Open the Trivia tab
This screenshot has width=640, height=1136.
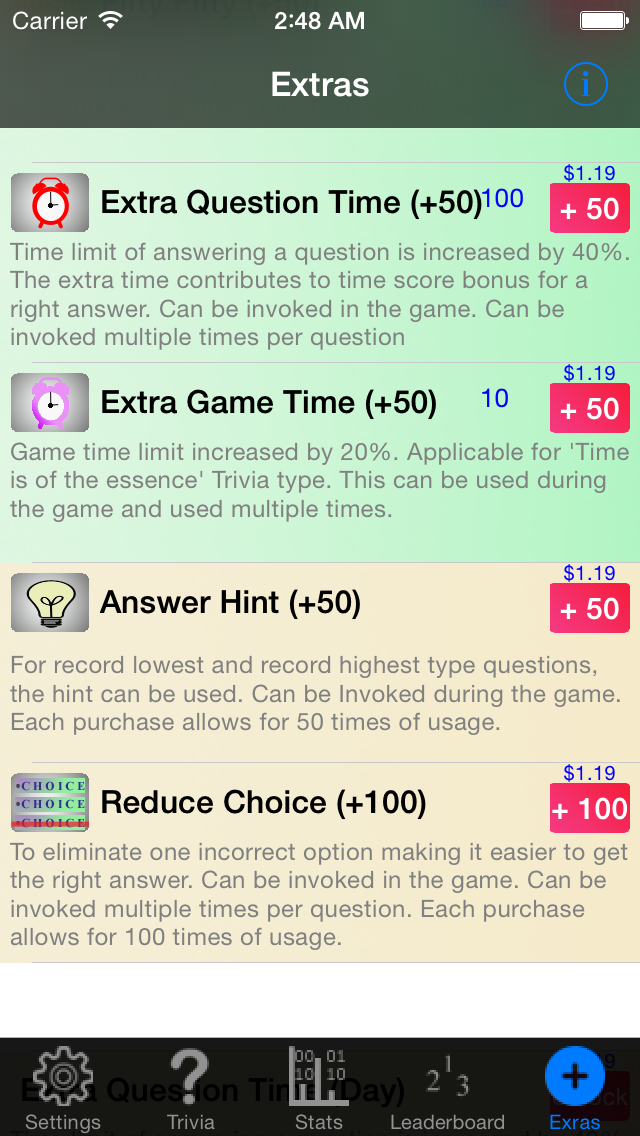(x=190, y=1088)
